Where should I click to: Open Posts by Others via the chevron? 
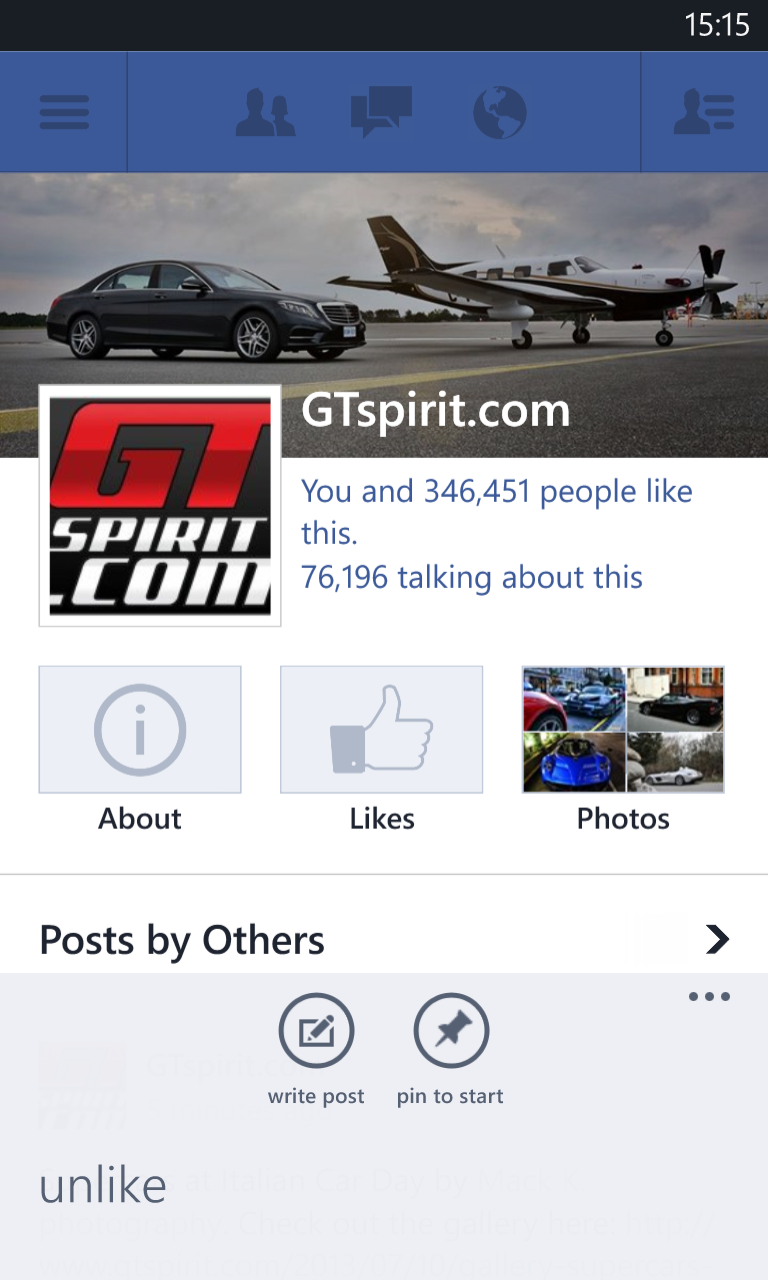pos(717,939)
